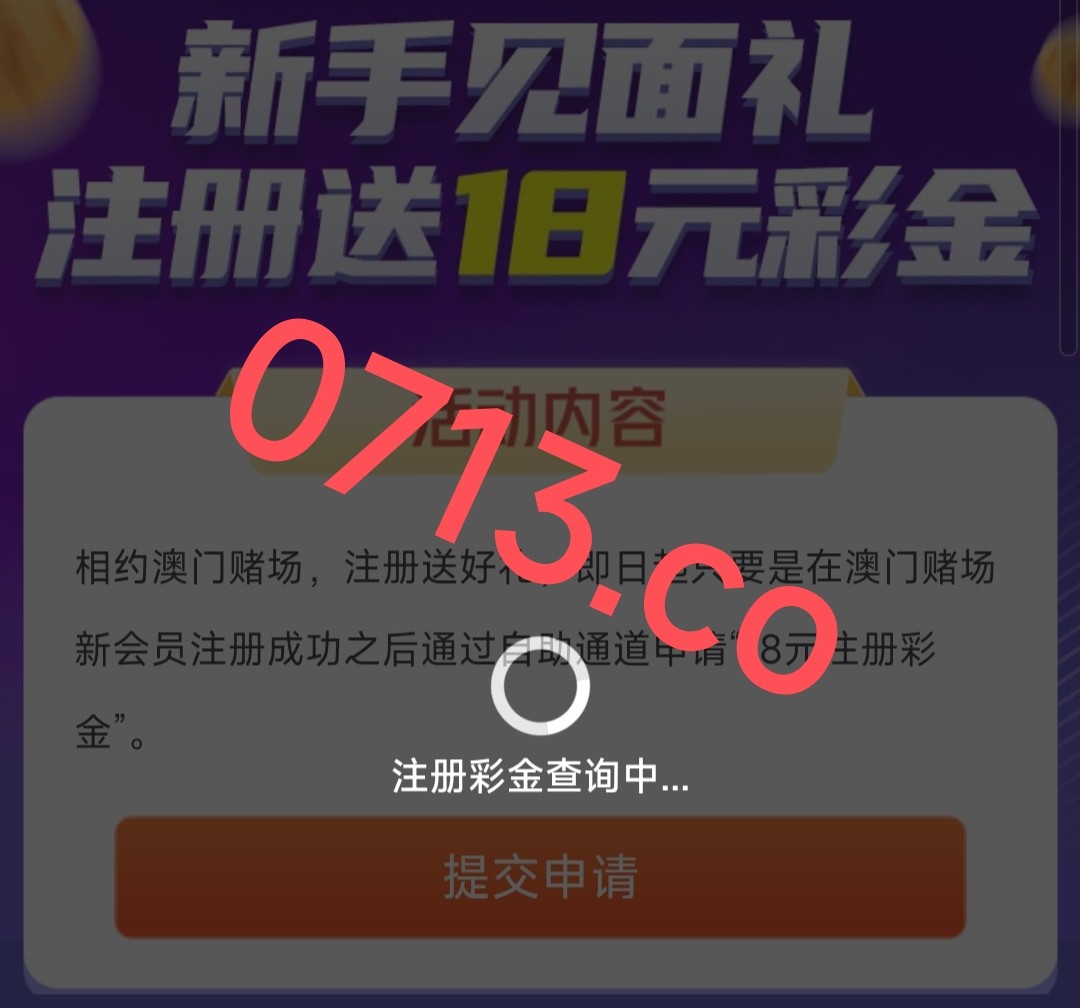Tap the 提交申请 submit button

click(x=540, y=877)
